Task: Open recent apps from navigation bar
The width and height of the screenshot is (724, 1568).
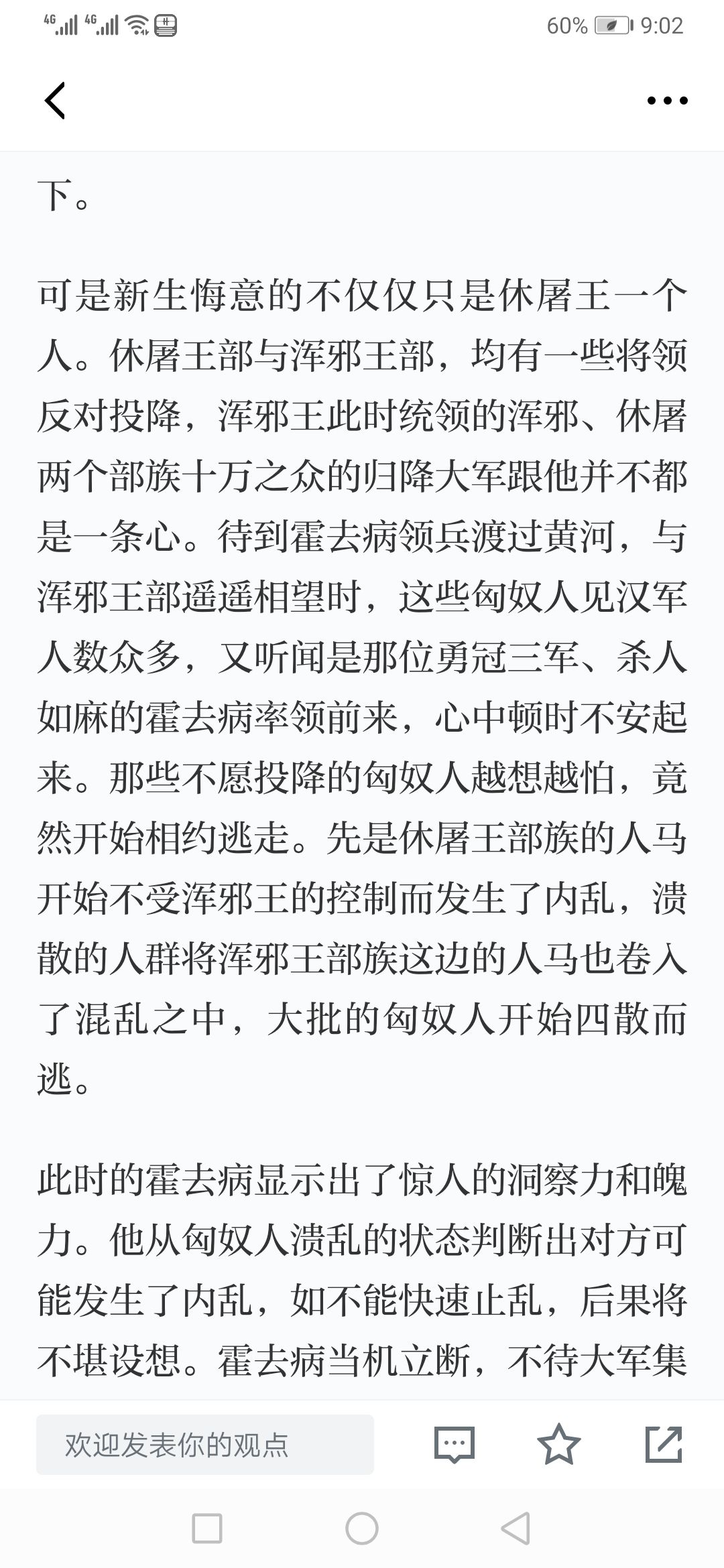Action: 207,1528
